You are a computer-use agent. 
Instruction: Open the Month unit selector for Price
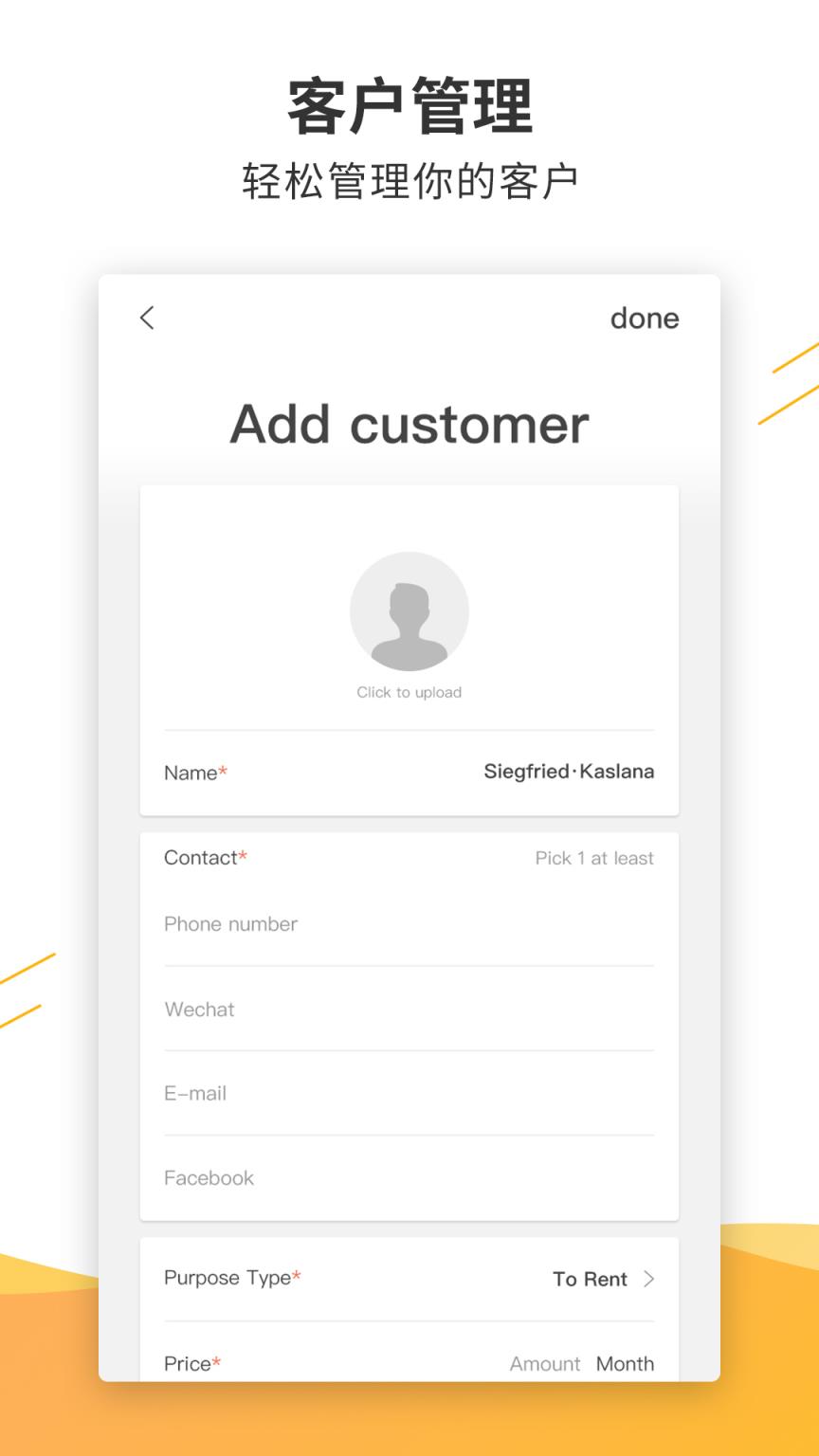pos(625,1363)
